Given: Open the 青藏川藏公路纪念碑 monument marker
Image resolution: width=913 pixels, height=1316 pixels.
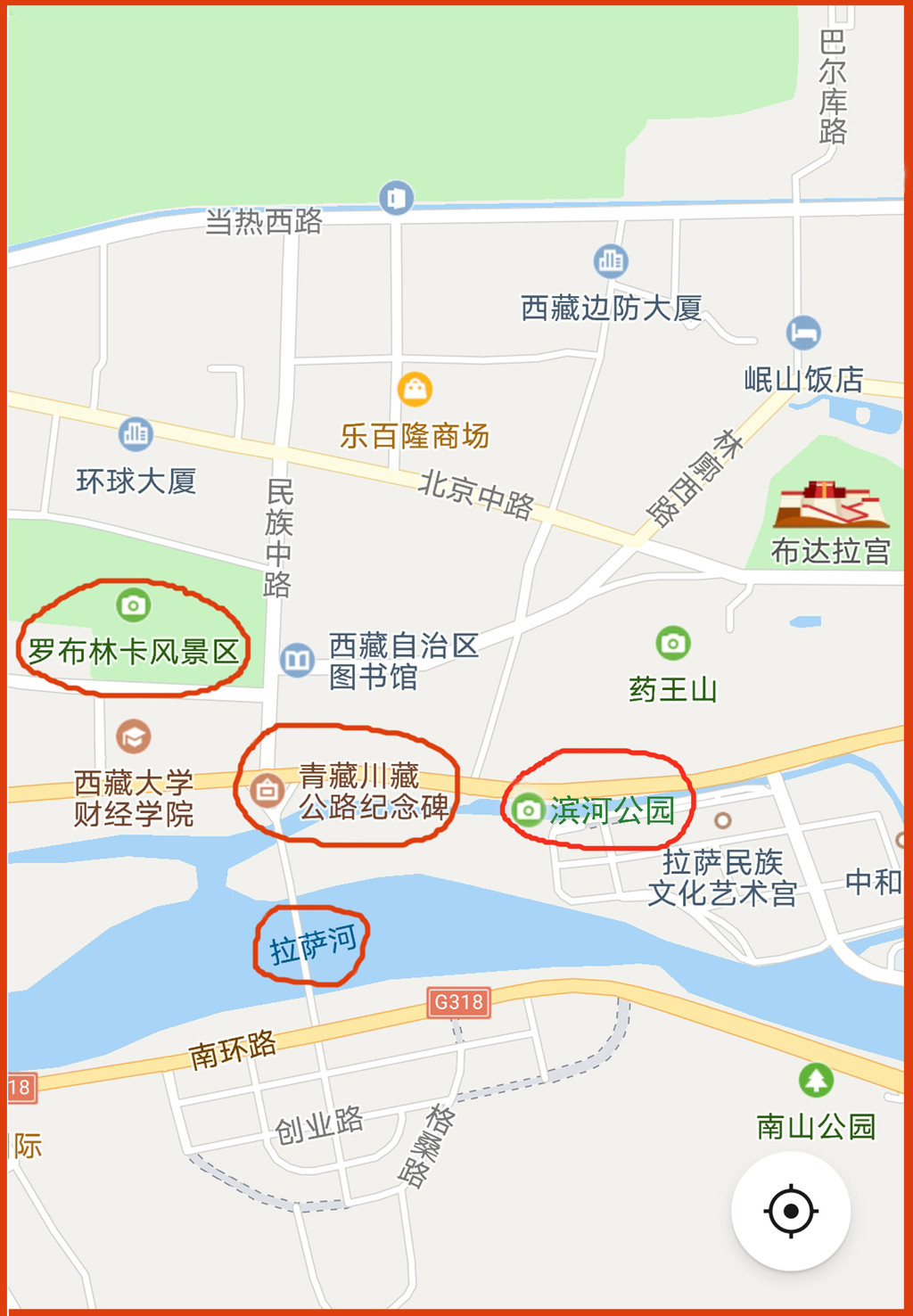Looking at the screenshot, I should click(266, 790).
